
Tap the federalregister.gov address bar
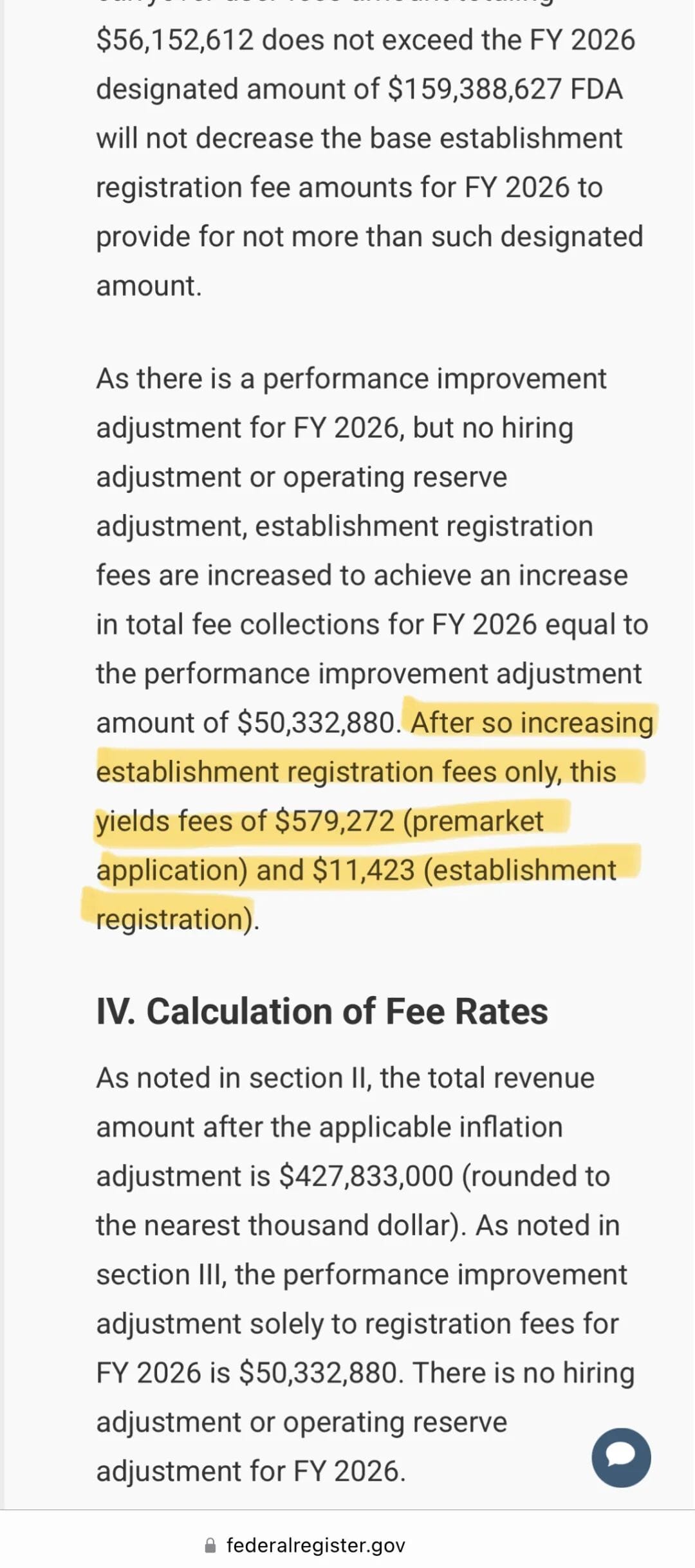(x=315, y=1545)
